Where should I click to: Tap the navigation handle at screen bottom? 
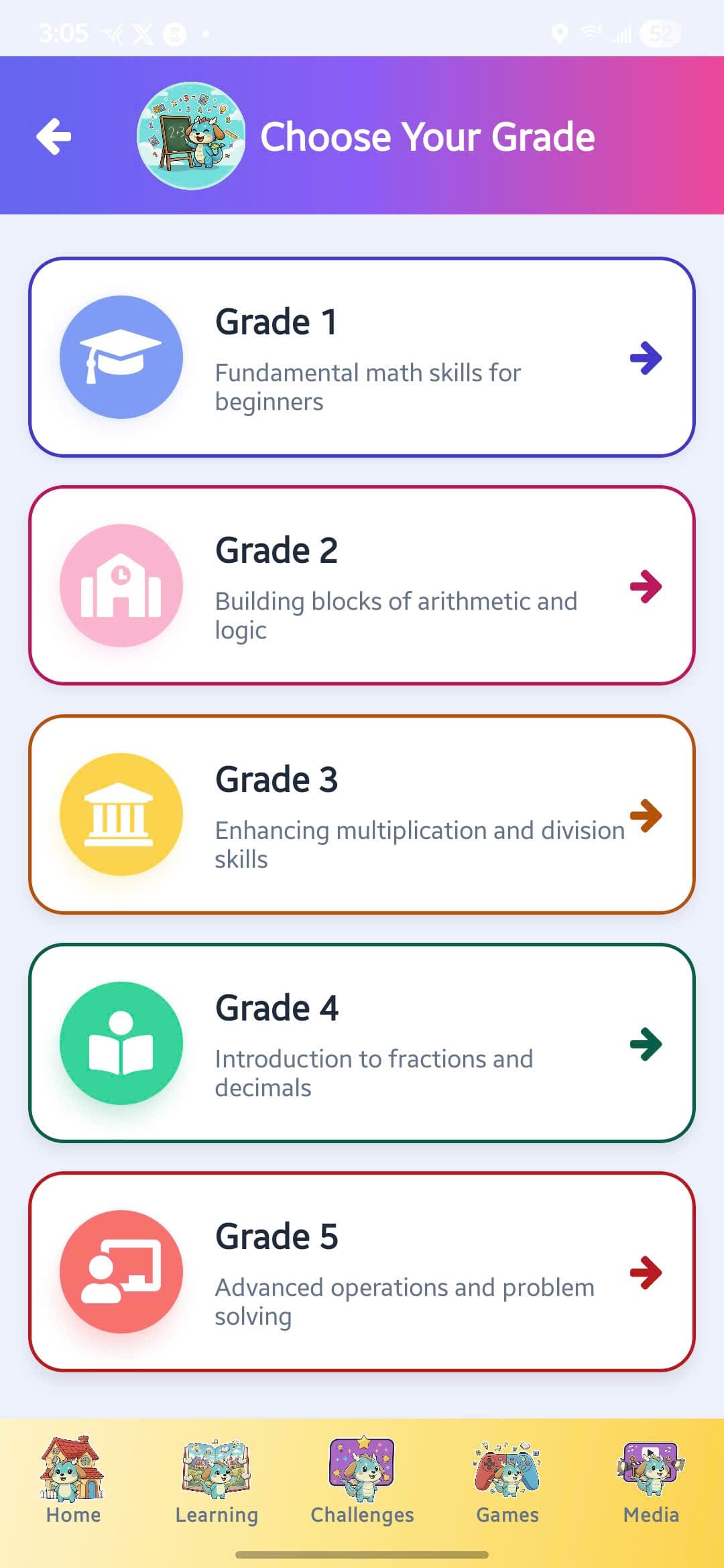click(362, 1553)
